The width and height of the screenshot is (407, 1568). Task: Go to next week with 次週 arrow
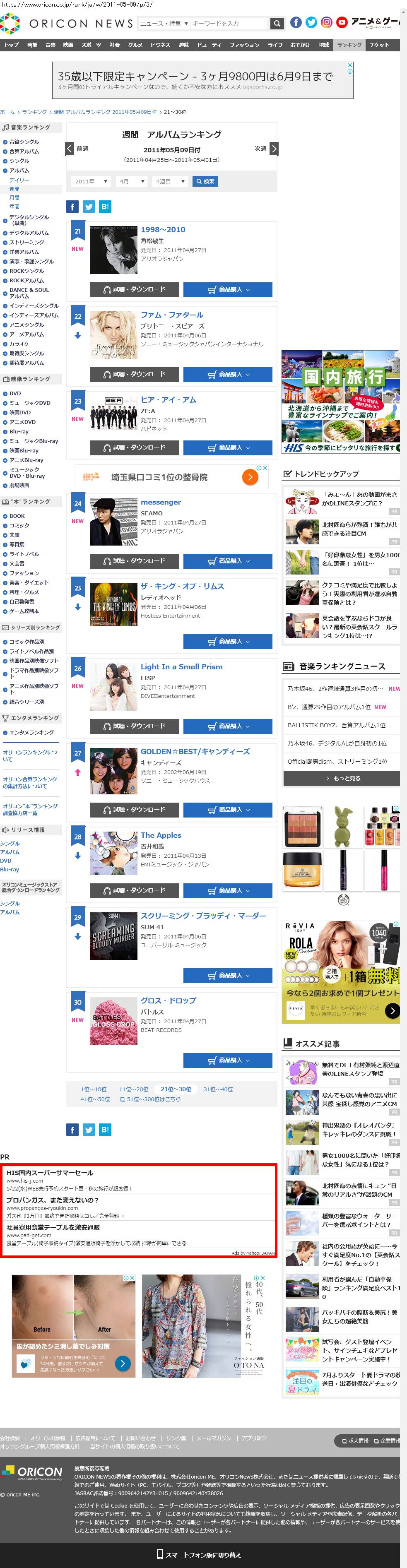click(x=274, y=149)
